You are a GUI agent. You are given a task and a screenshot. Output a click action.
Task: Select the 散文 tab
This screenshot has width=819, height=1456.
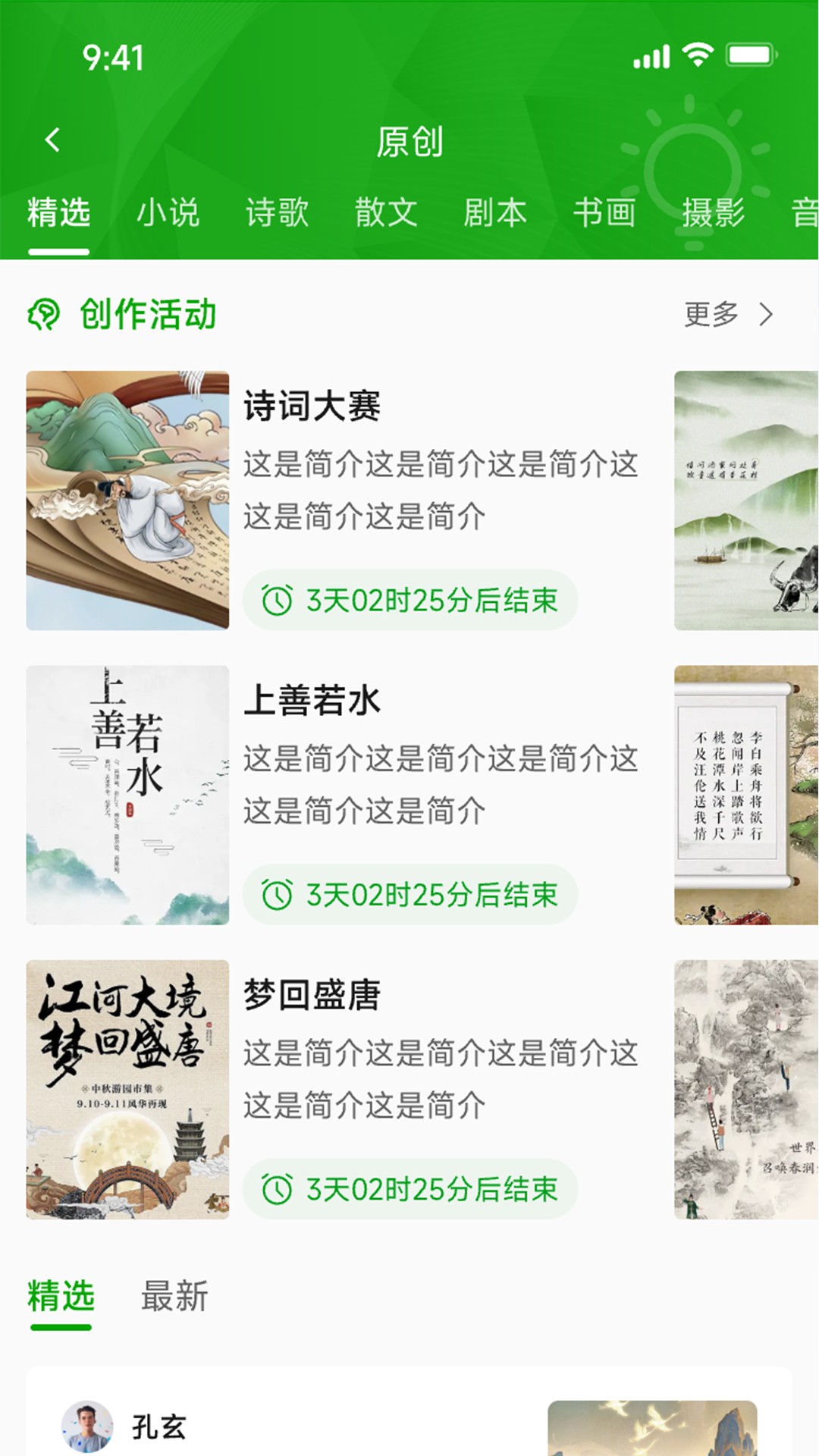(x=386, y=212)
